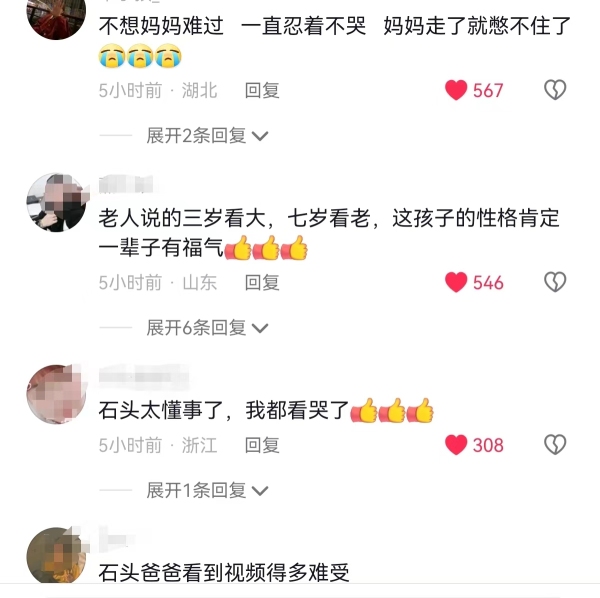This screenshot has height=598, width=600.
Task: Like the Zhejiang comment with 308 likes
Action: (457, 445)
